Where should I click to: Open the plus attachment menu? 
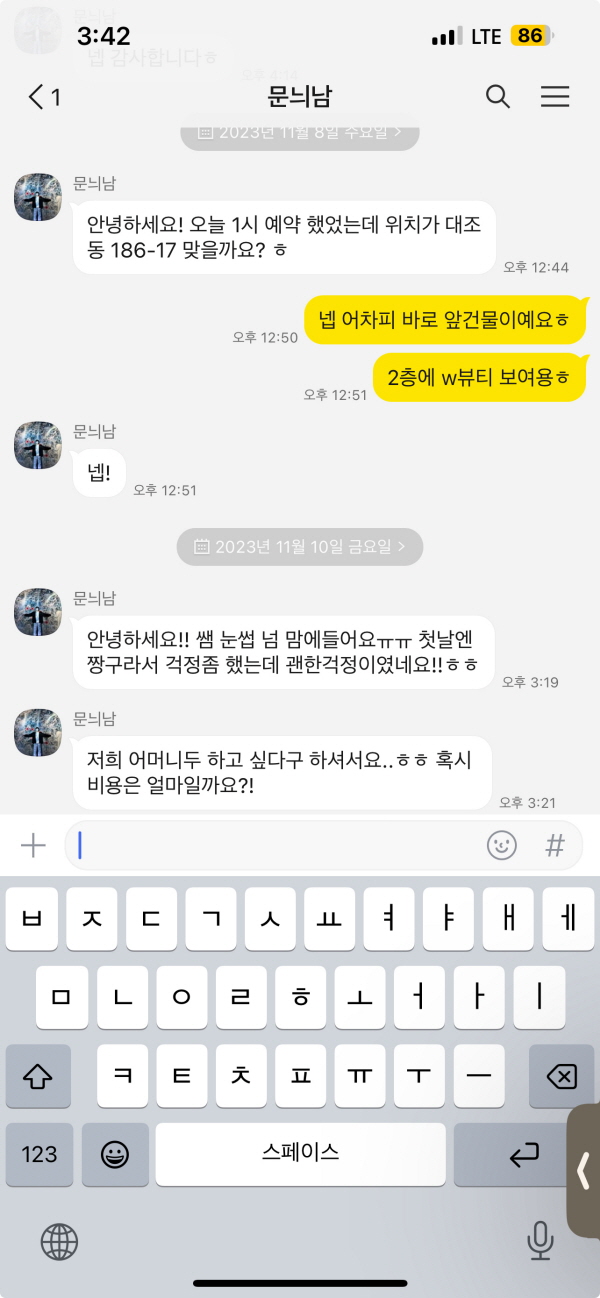click(33, 846)
